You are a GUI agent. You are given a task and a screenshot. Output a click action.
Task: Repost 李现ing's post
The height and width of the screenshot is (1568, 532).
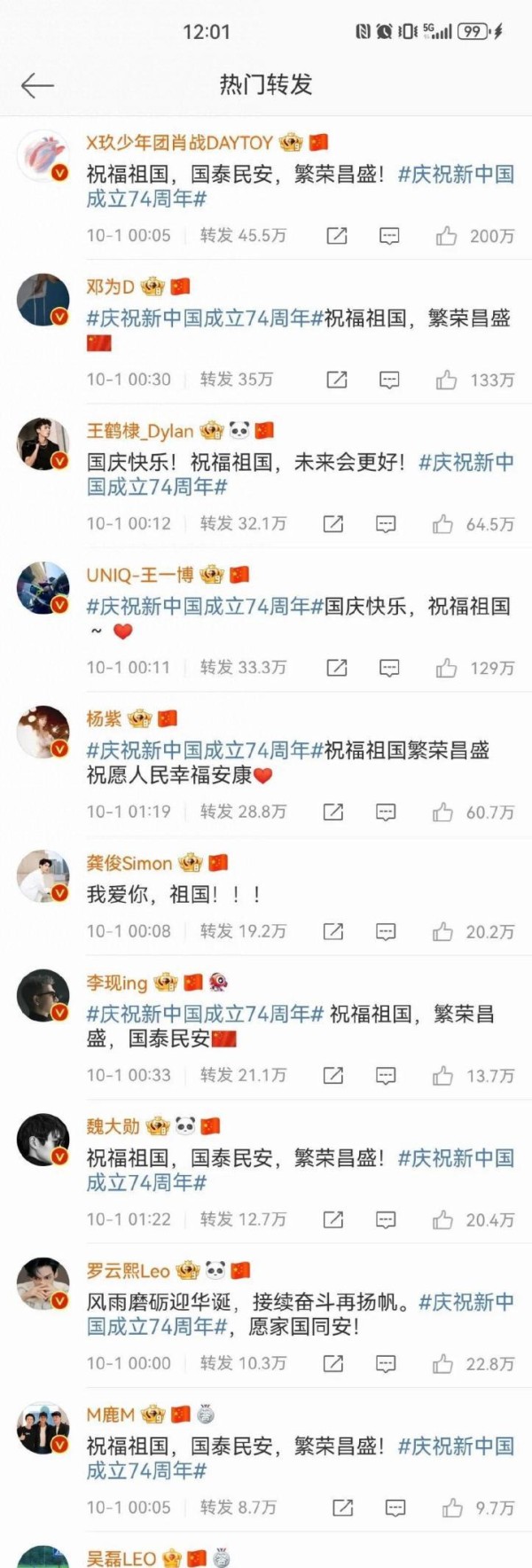[x=333, y=1076]
